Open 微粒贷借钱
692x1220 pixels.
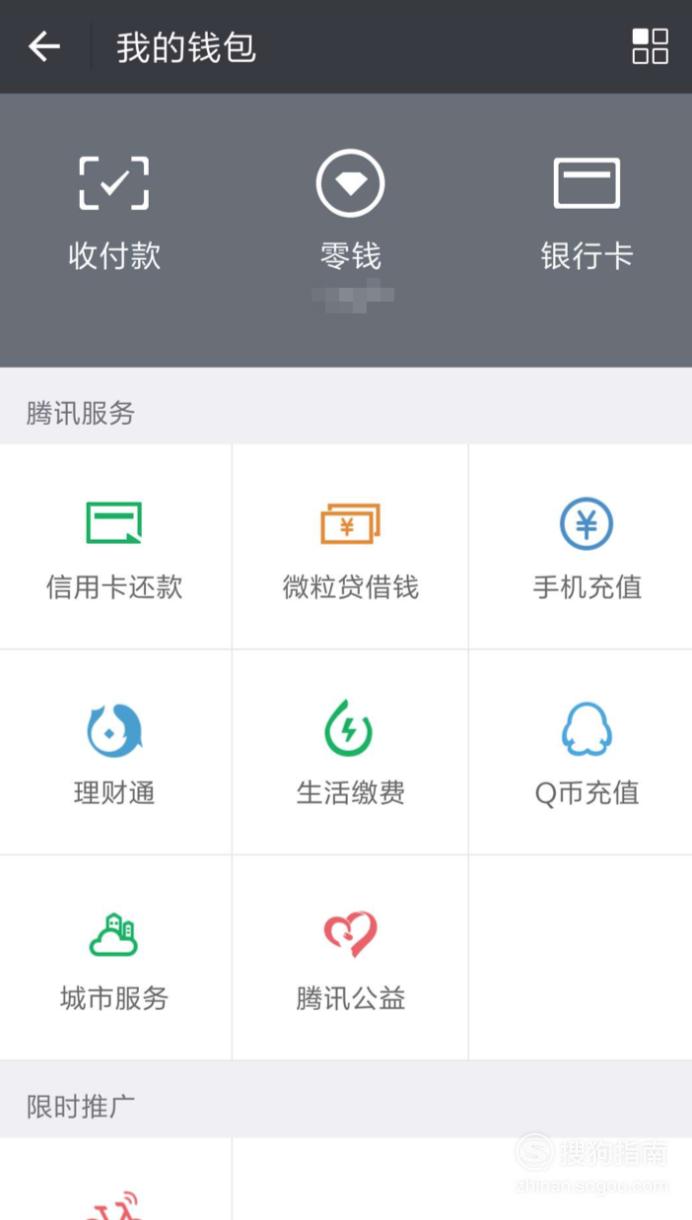tap(350, 547)
